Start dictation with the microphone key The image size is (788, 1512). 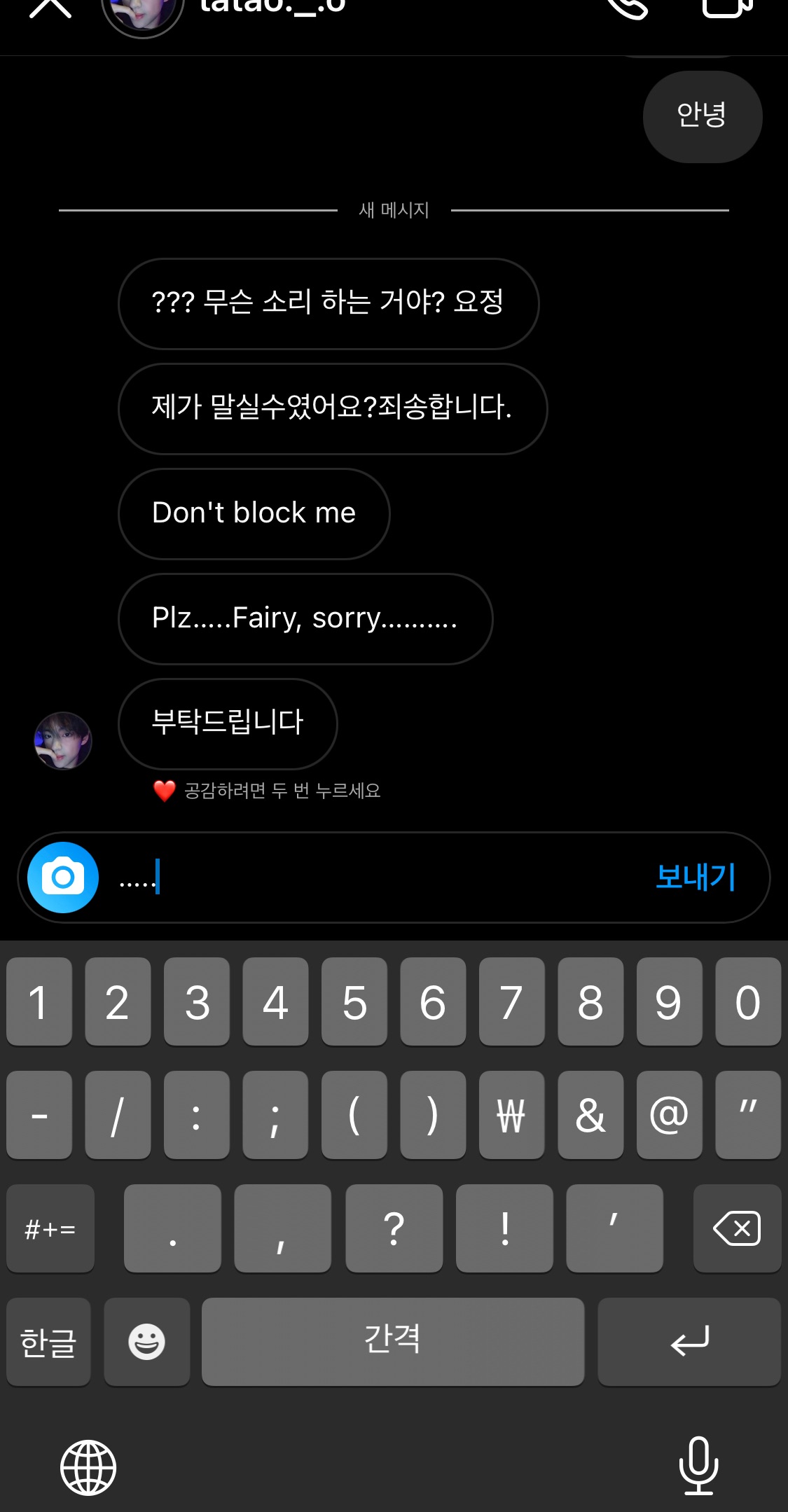(698, 1466)
